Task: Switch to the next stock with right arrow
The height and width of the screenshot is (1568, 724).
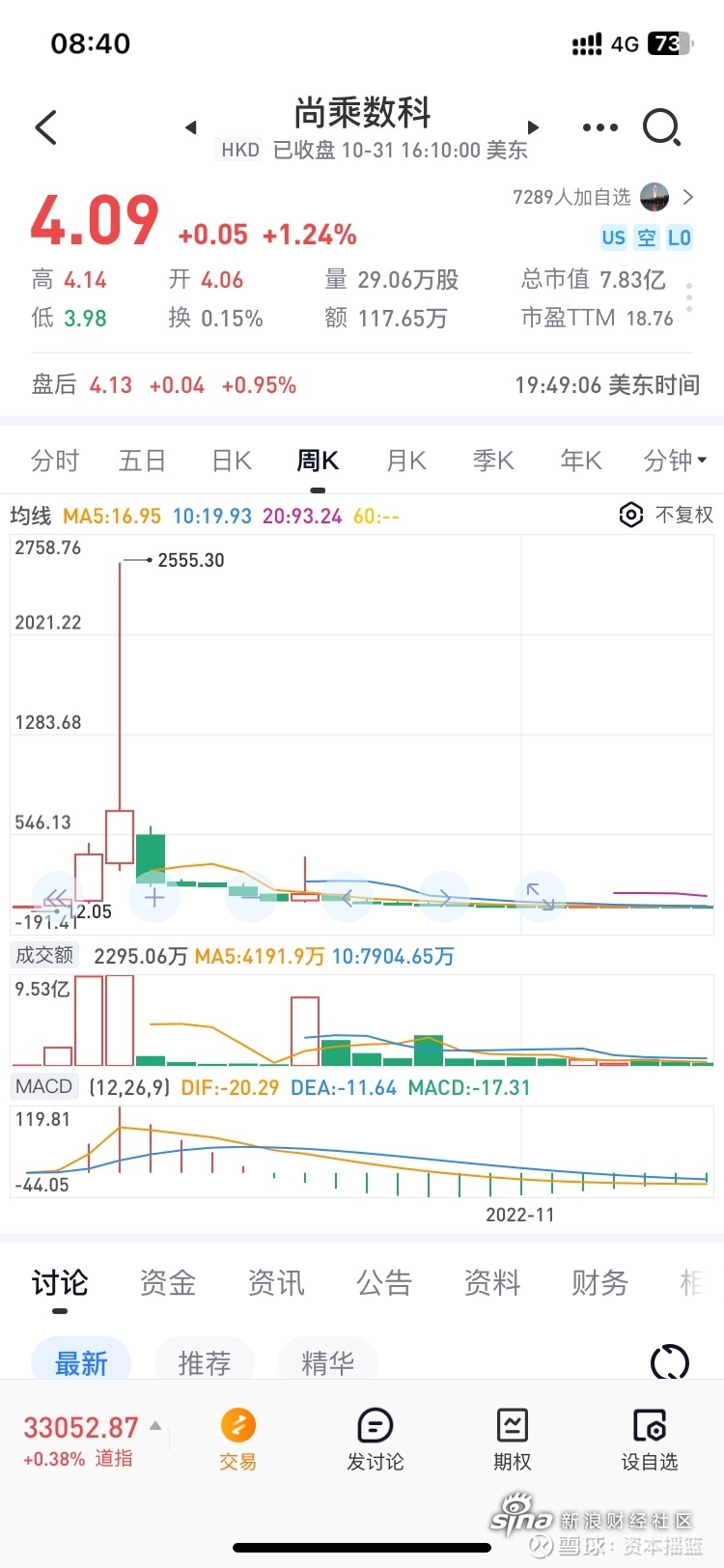Action: [x=533, y=127]
